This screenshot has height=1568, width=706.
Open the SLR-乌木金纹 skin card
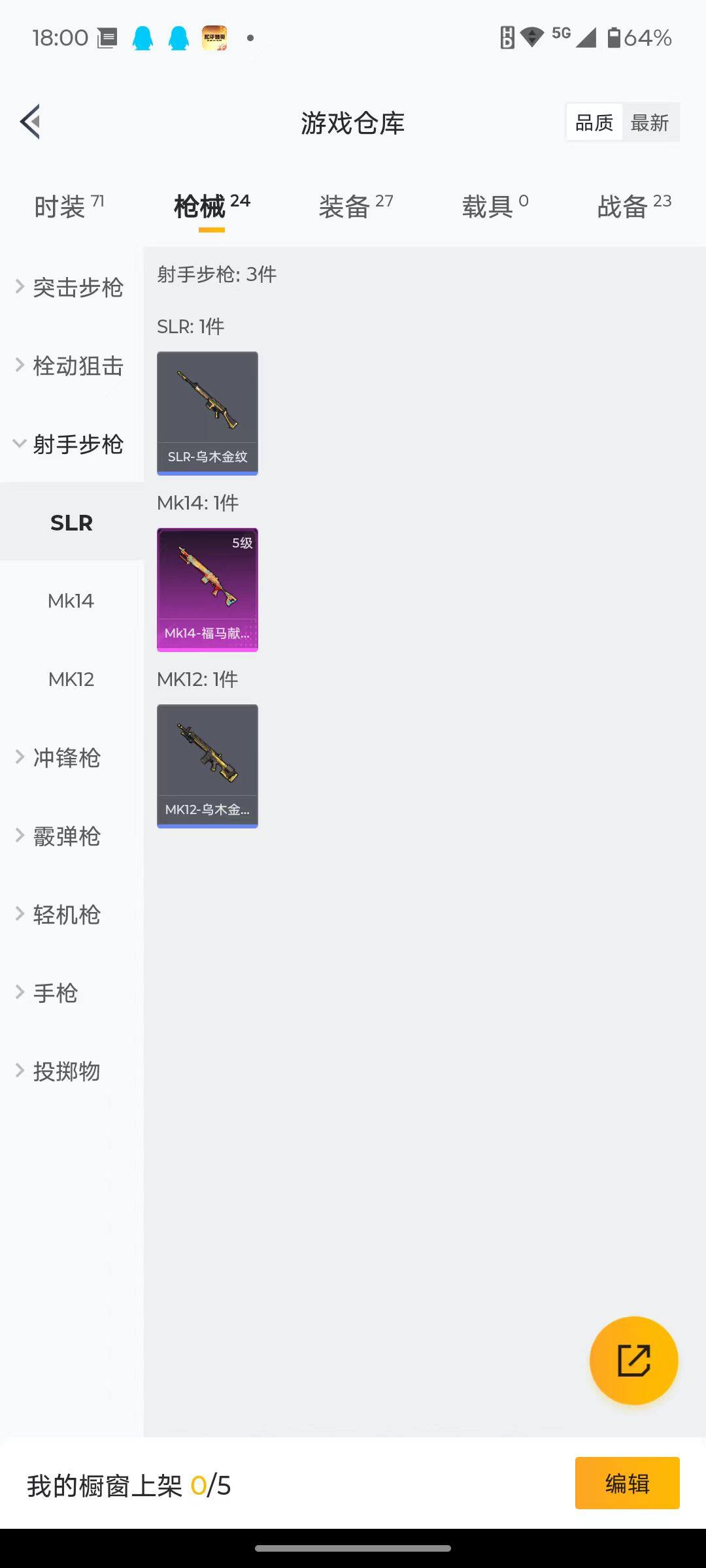click(207, 413)
